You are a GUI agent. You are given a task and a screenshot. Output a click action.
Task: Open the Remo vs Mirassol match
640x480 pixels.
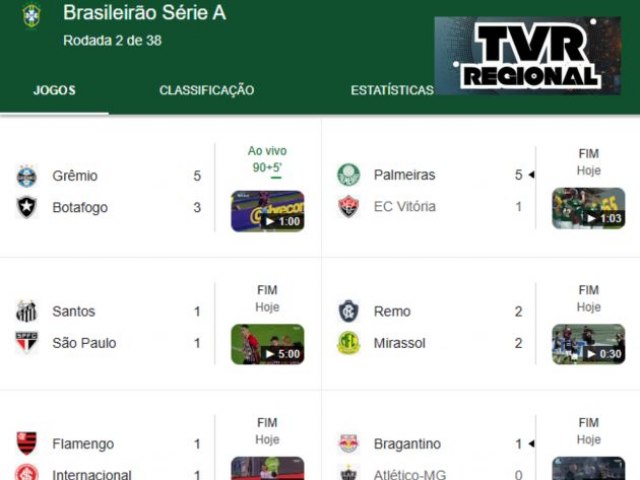point(428,327)
